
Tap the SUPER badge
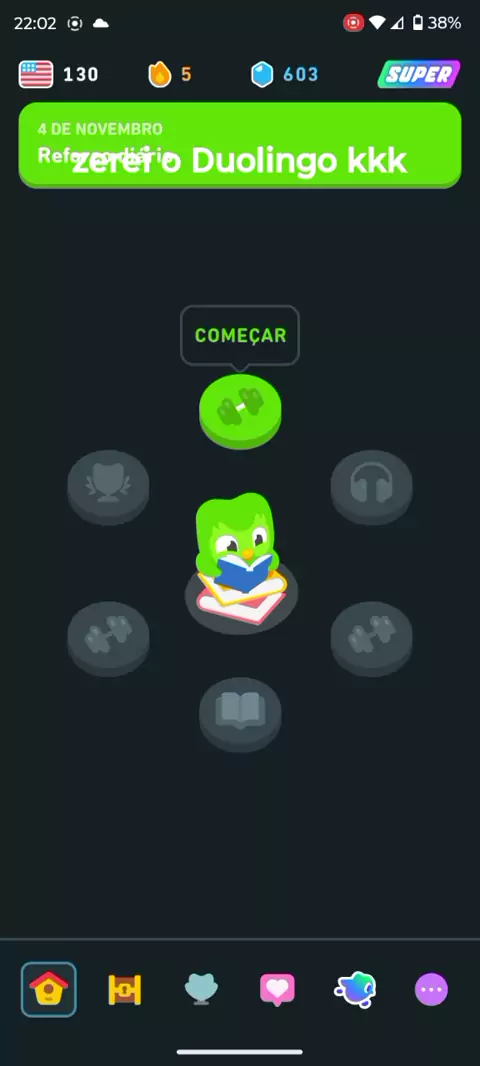point(419,74)
